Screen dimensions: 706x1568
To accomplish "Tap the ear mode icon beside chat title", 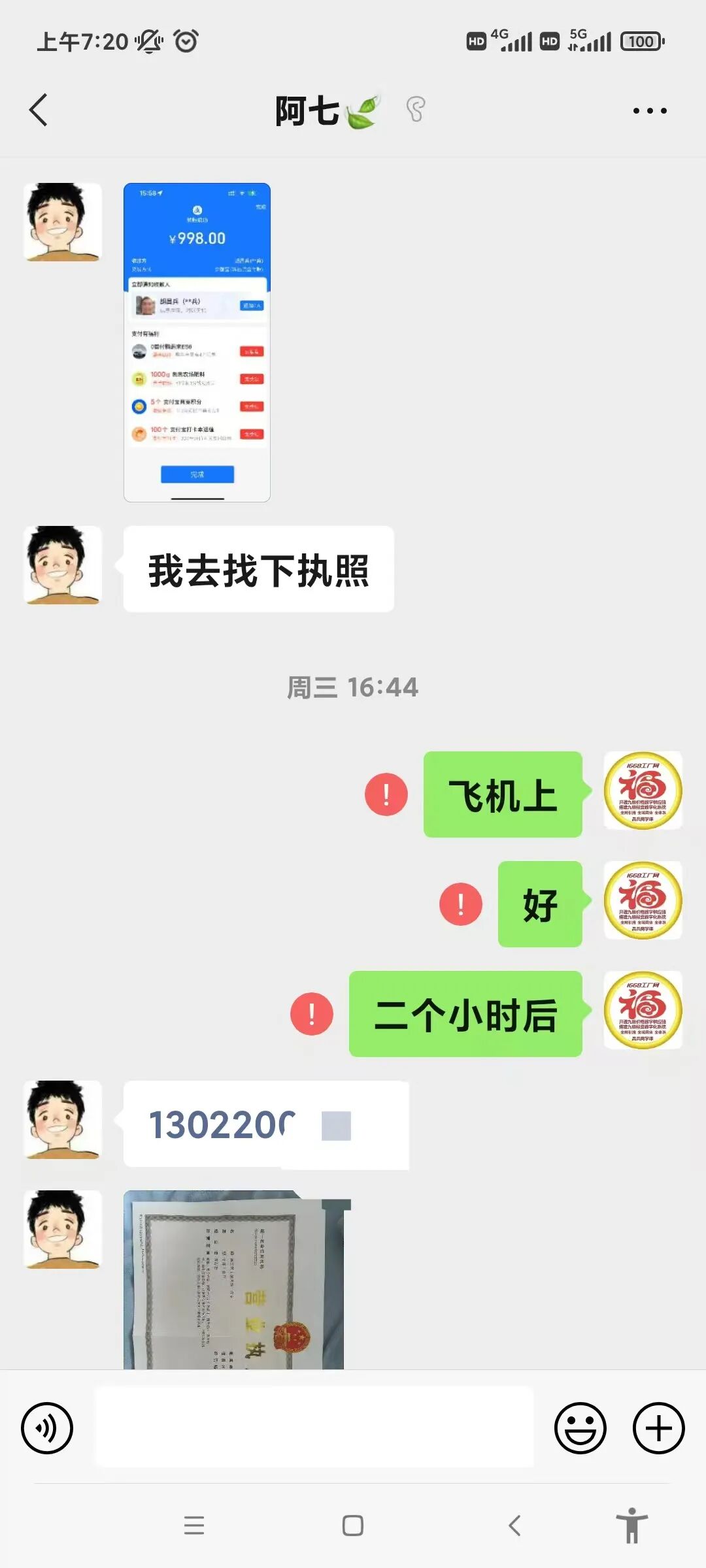I will click(x=414, y=110).
